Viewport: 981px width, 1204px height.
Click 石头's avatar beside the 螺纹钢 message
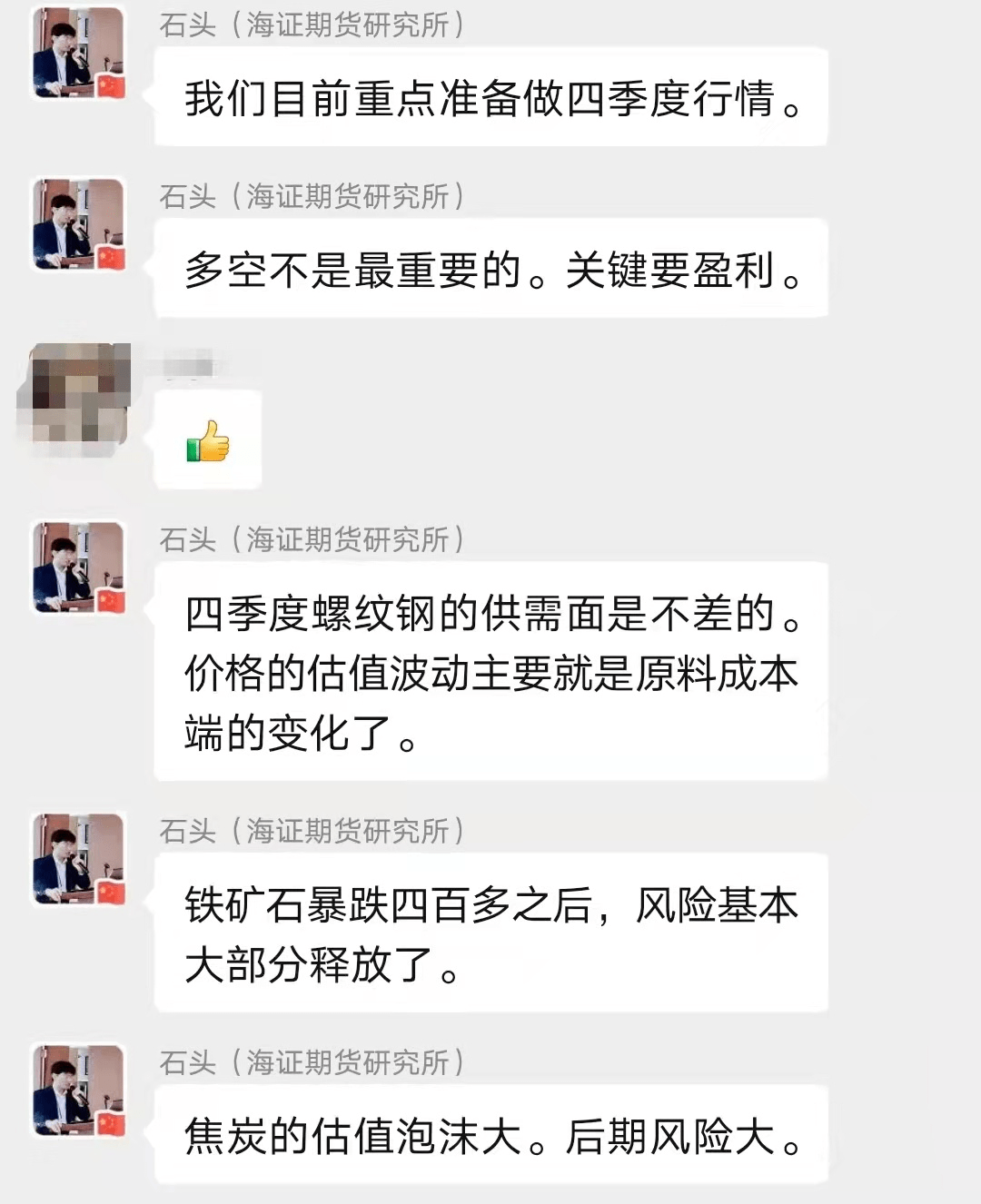click(77, 567)
